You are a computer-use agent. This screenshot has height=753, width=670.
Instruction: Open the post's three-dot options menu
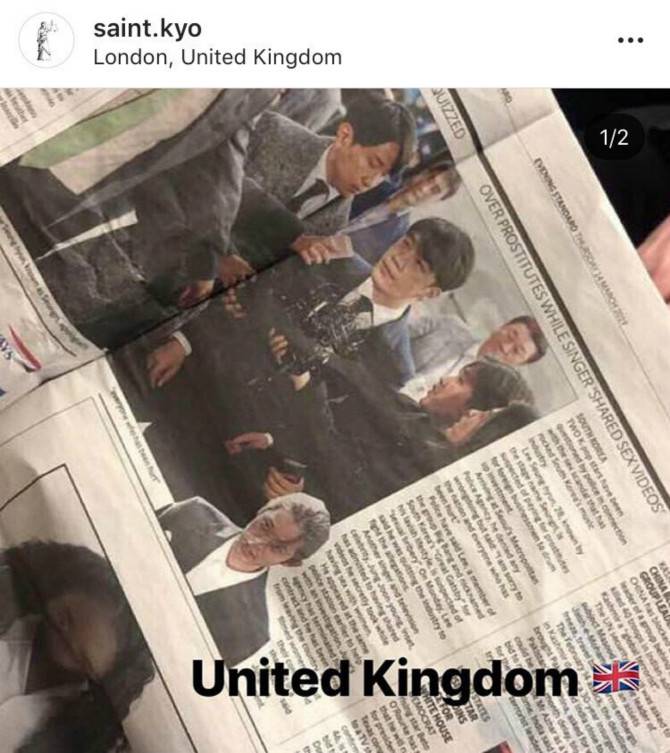point(630,40)
